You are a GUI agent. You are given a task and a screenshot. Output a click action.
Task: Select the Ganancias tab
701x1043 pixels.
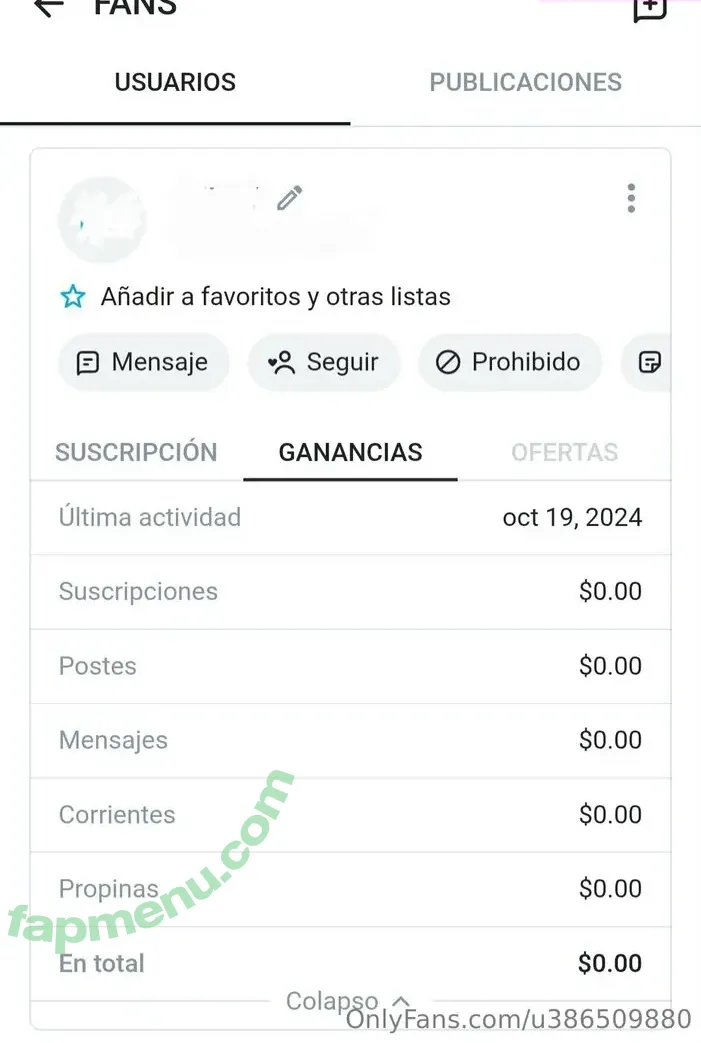tap(350, 452)
